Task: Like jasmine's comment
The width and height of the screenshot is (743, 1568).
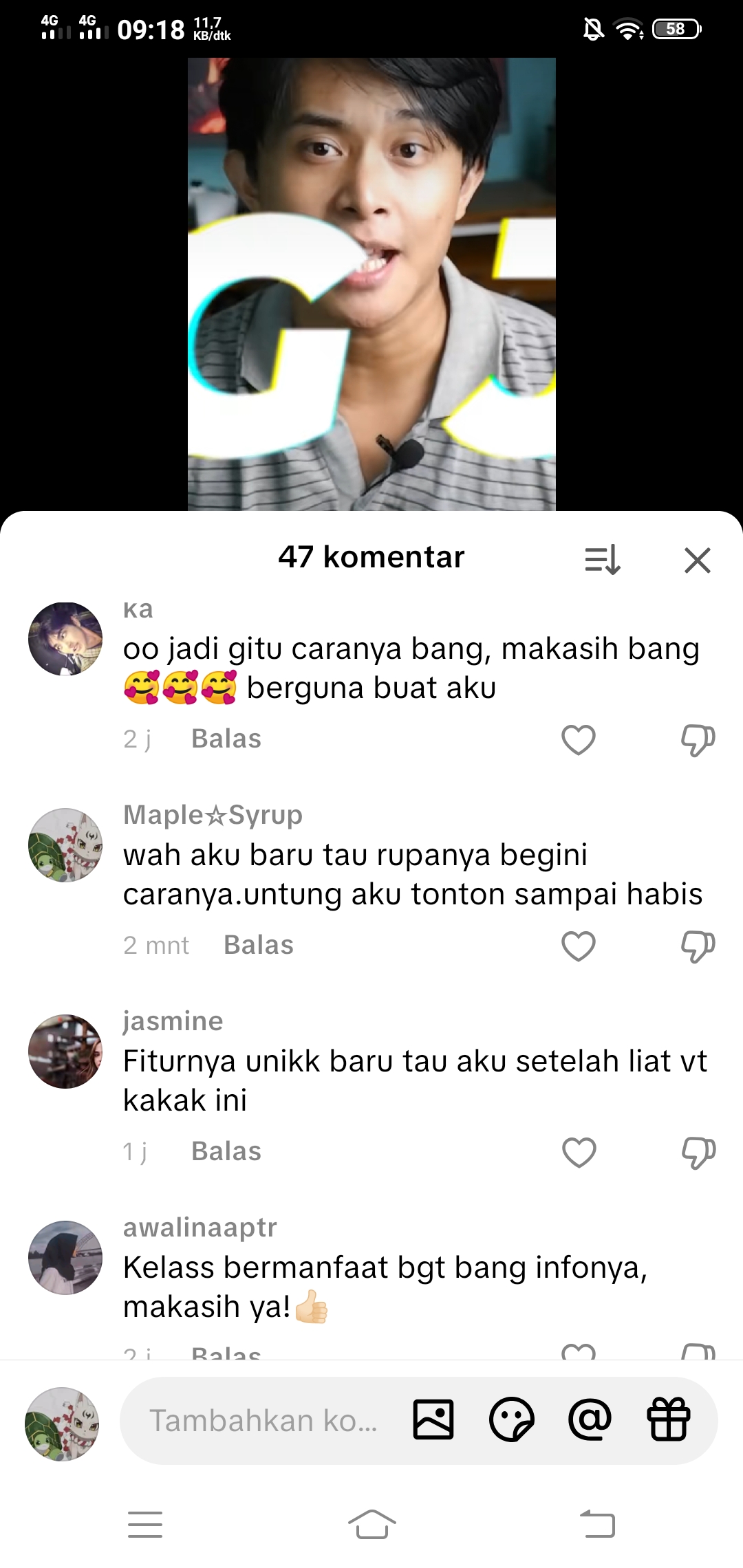Action: pyautogui.click(x=579, y=1152)
